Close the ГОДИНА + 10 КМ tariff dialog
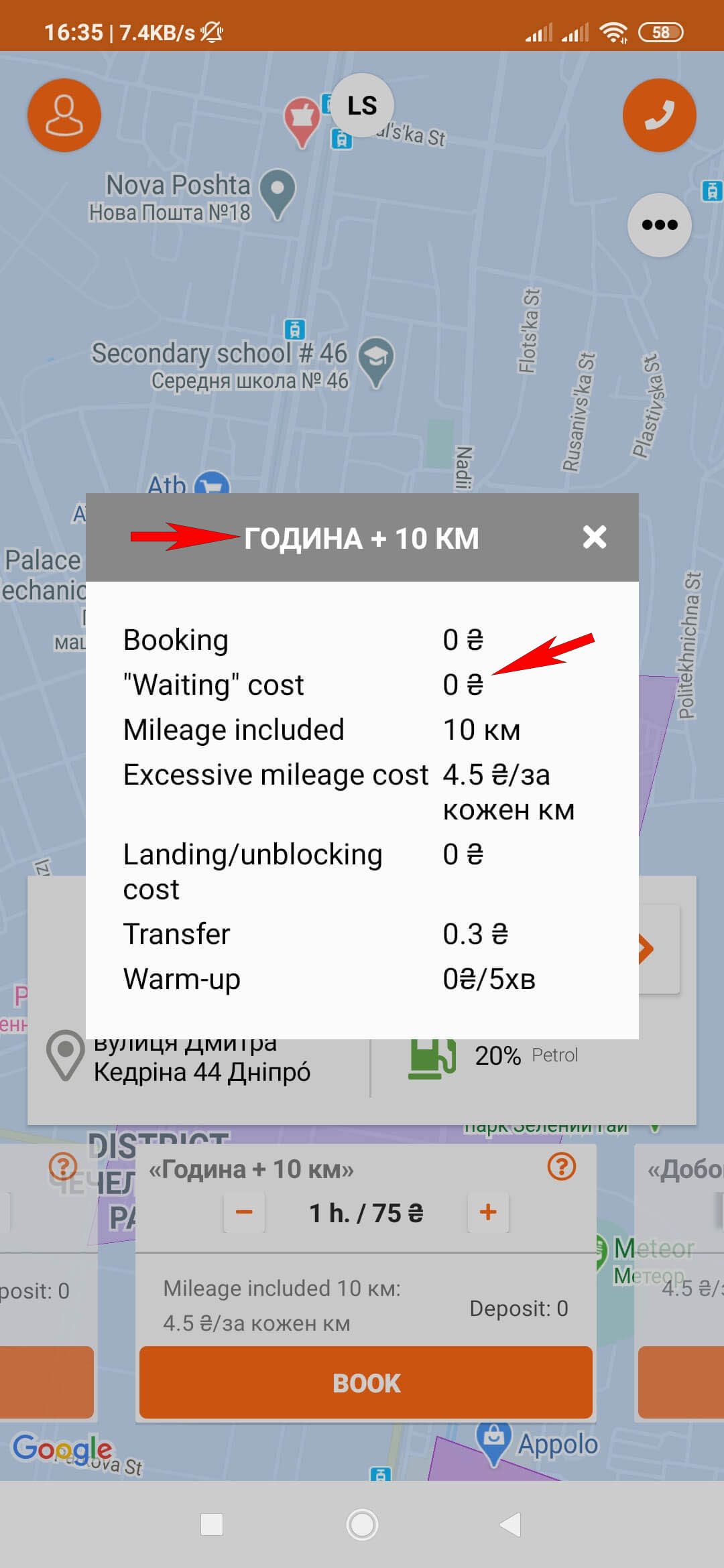 [594, 537]
